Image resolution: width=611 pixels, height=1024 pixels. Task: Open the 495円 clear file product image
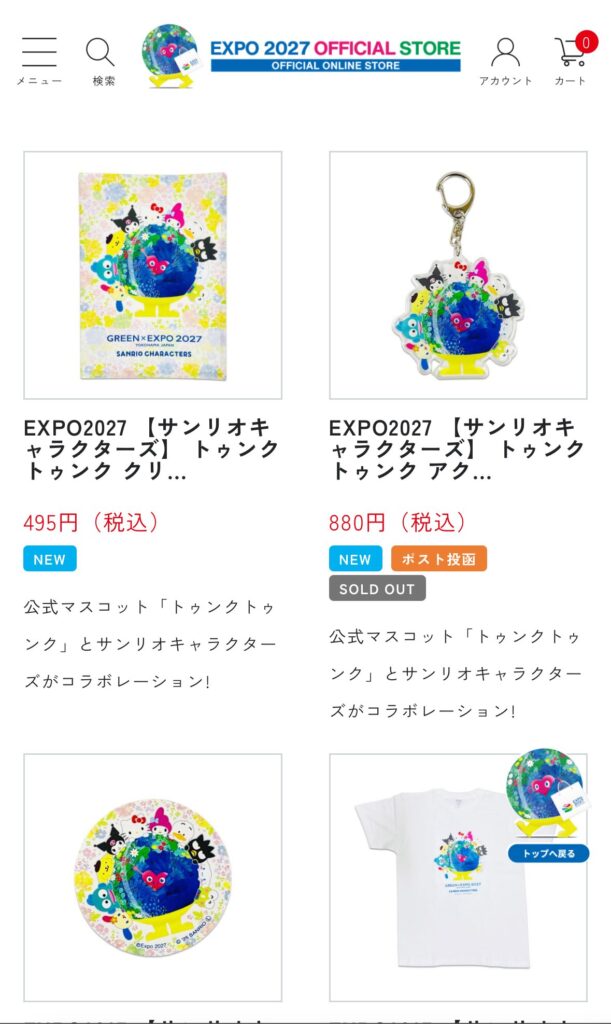[153, 275]
